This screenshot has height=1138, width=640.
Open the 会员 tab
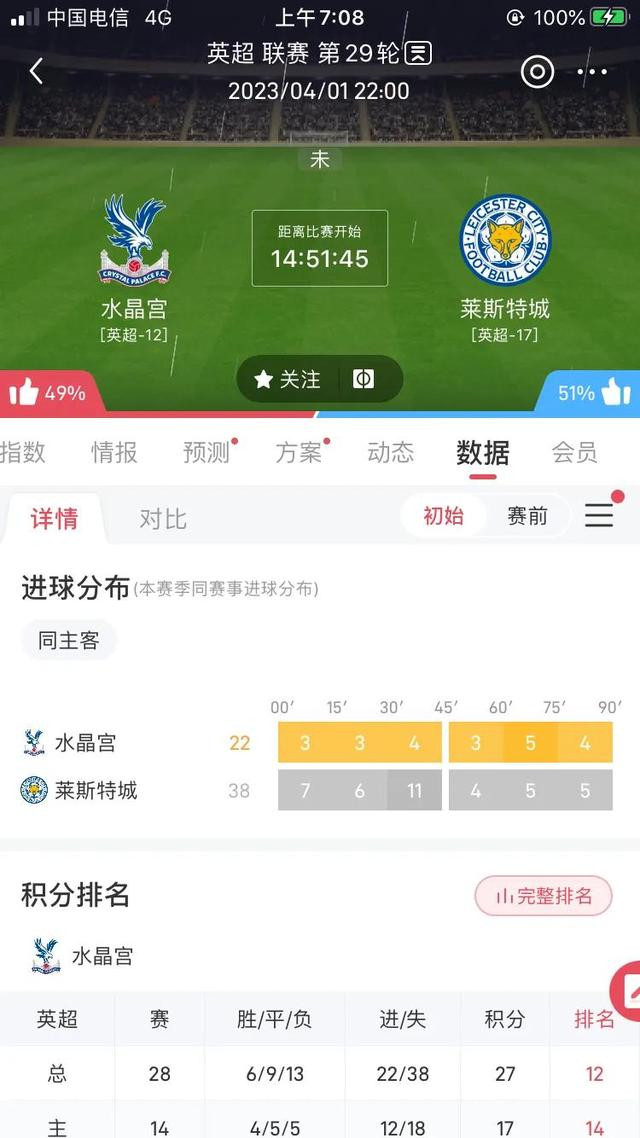pos(575,452)
